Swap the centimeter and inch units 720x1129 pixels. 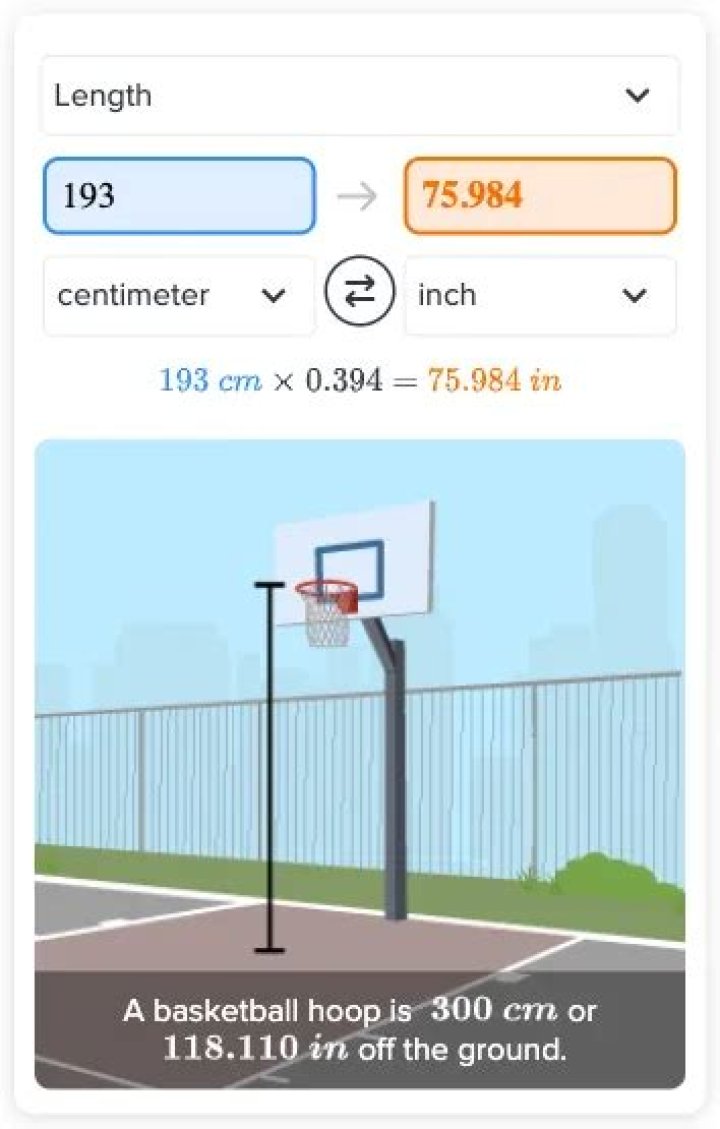(x=360, y=296)
